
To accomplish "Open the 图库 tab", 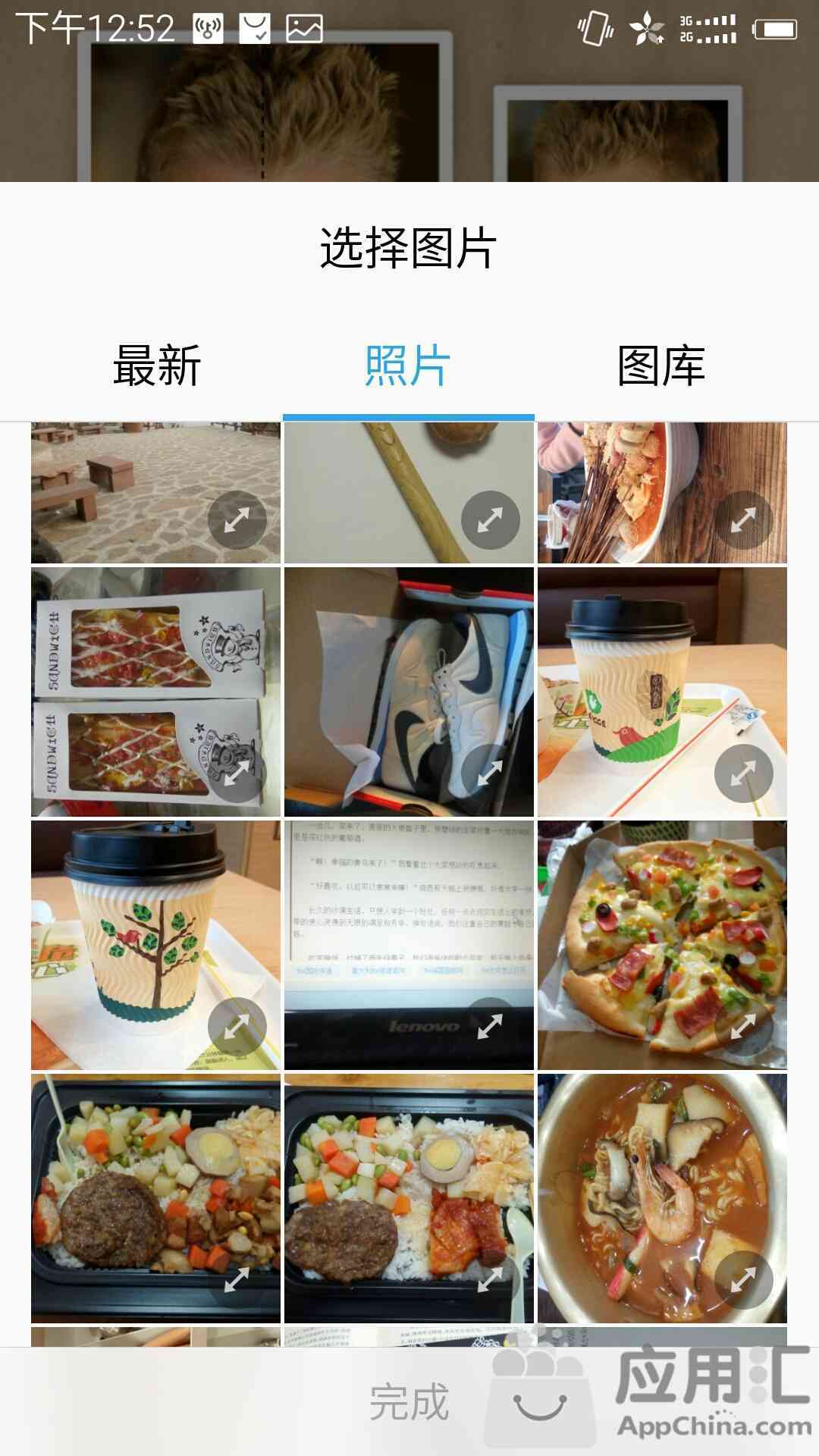I will pos(661,366).
